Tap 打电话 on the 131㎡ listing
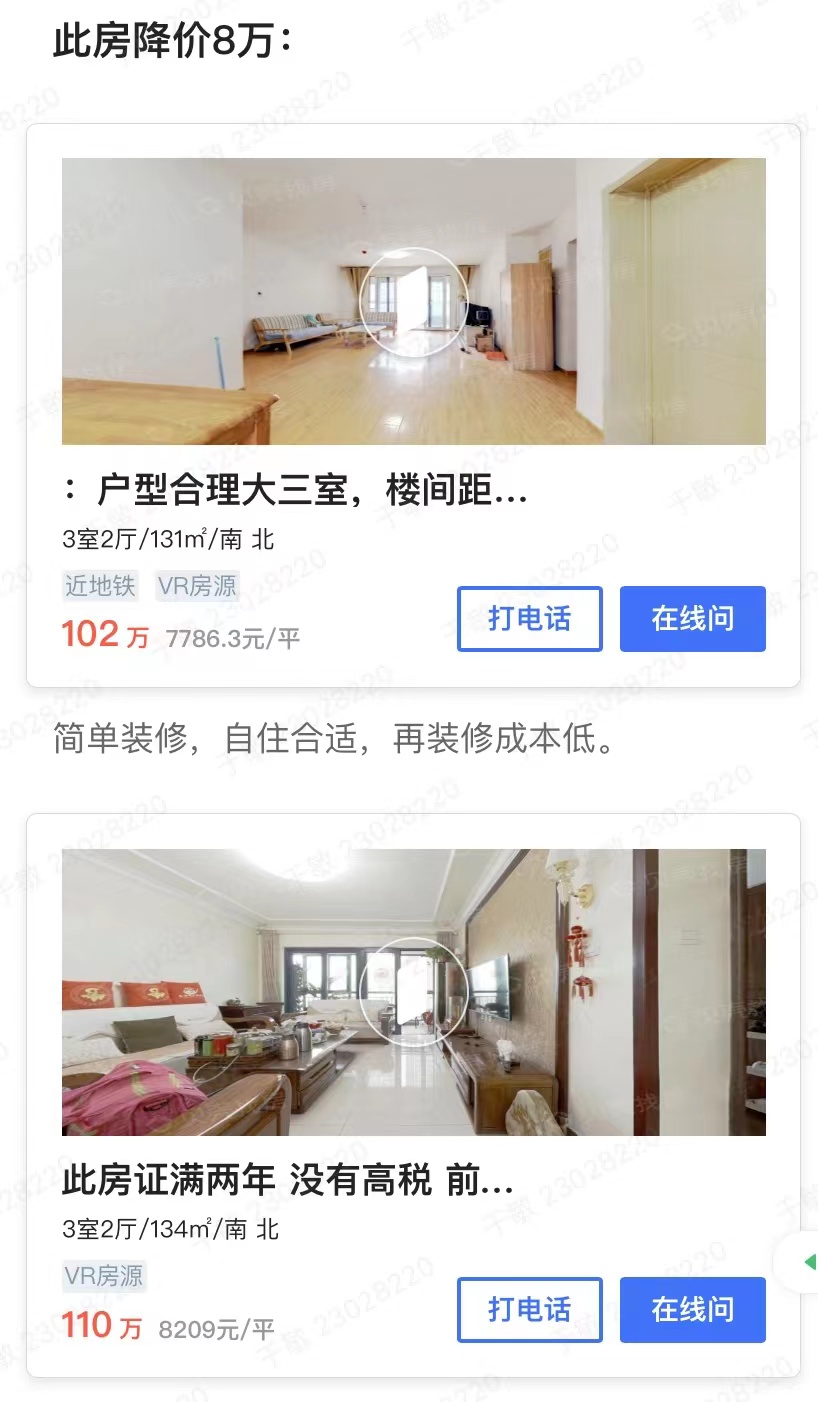Image resolution: width=818 pixels, height=1402 pixels. pyautogui.click(x=529, y=619)
